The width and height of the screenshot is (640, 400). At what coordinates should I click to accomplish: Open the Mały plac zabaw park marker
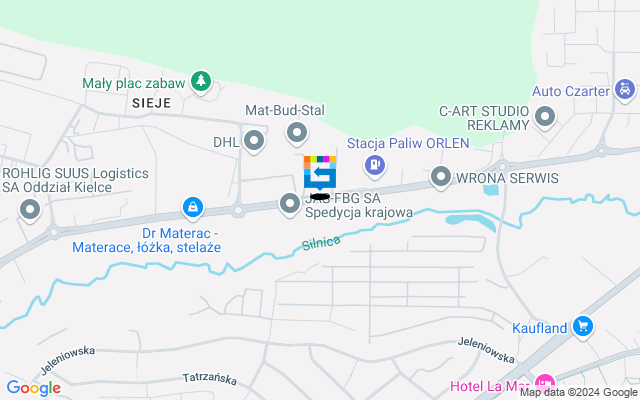click(202, 80)
